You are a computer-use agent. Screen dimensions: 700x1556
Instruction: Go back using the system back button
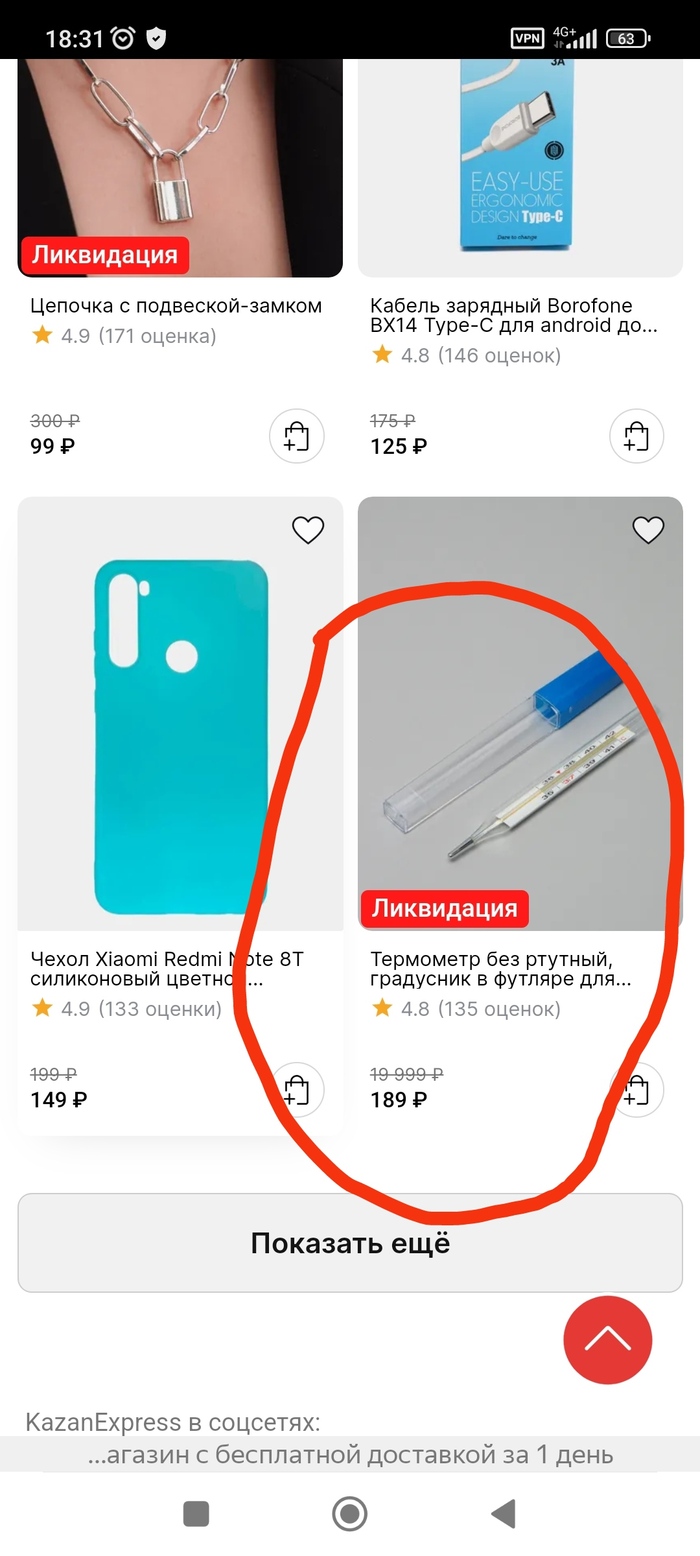tap(504, 1514)
